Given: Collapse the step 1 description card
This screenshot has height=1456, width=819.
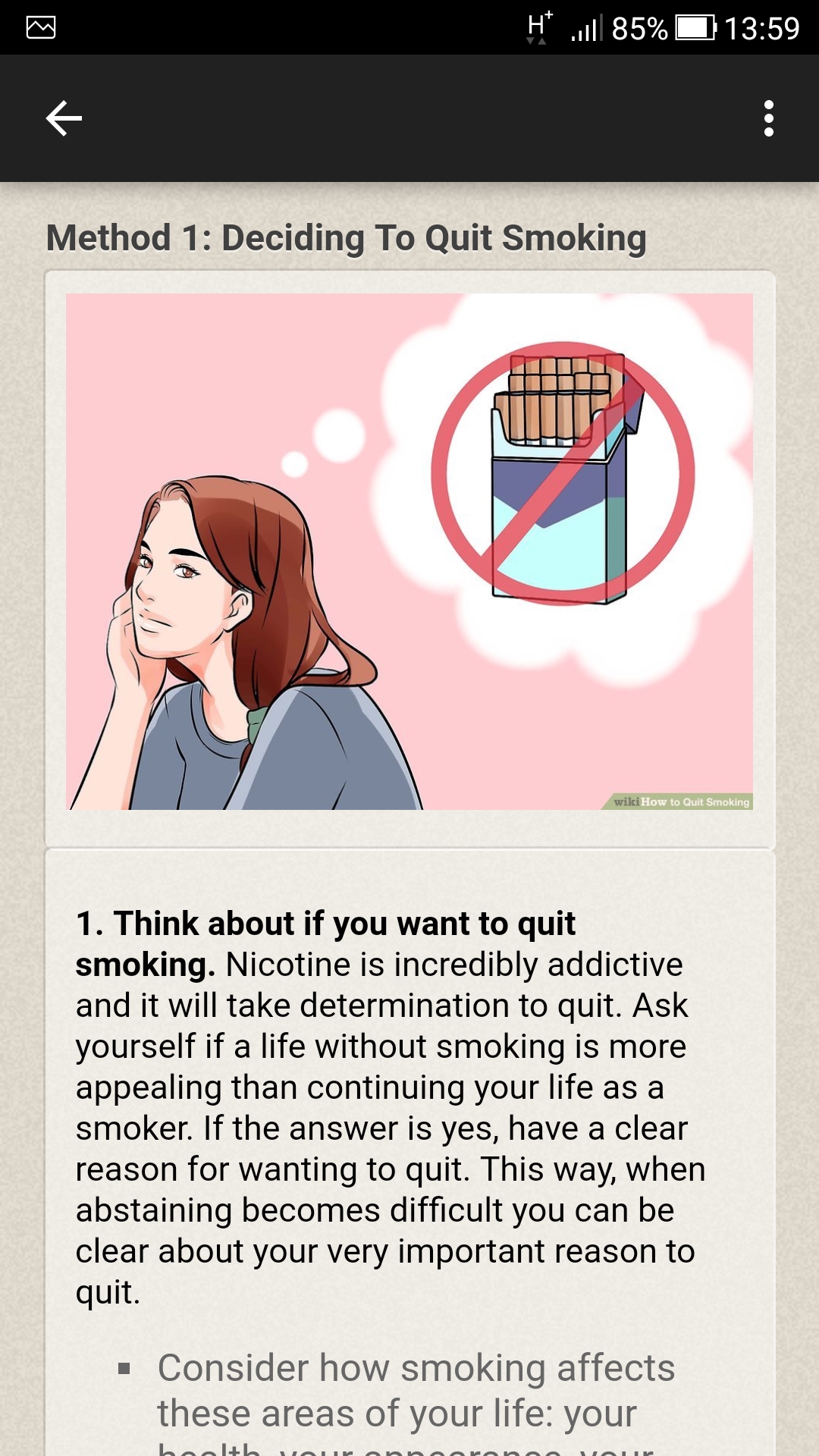Looking at the screenshot, I should point(409,1100).
